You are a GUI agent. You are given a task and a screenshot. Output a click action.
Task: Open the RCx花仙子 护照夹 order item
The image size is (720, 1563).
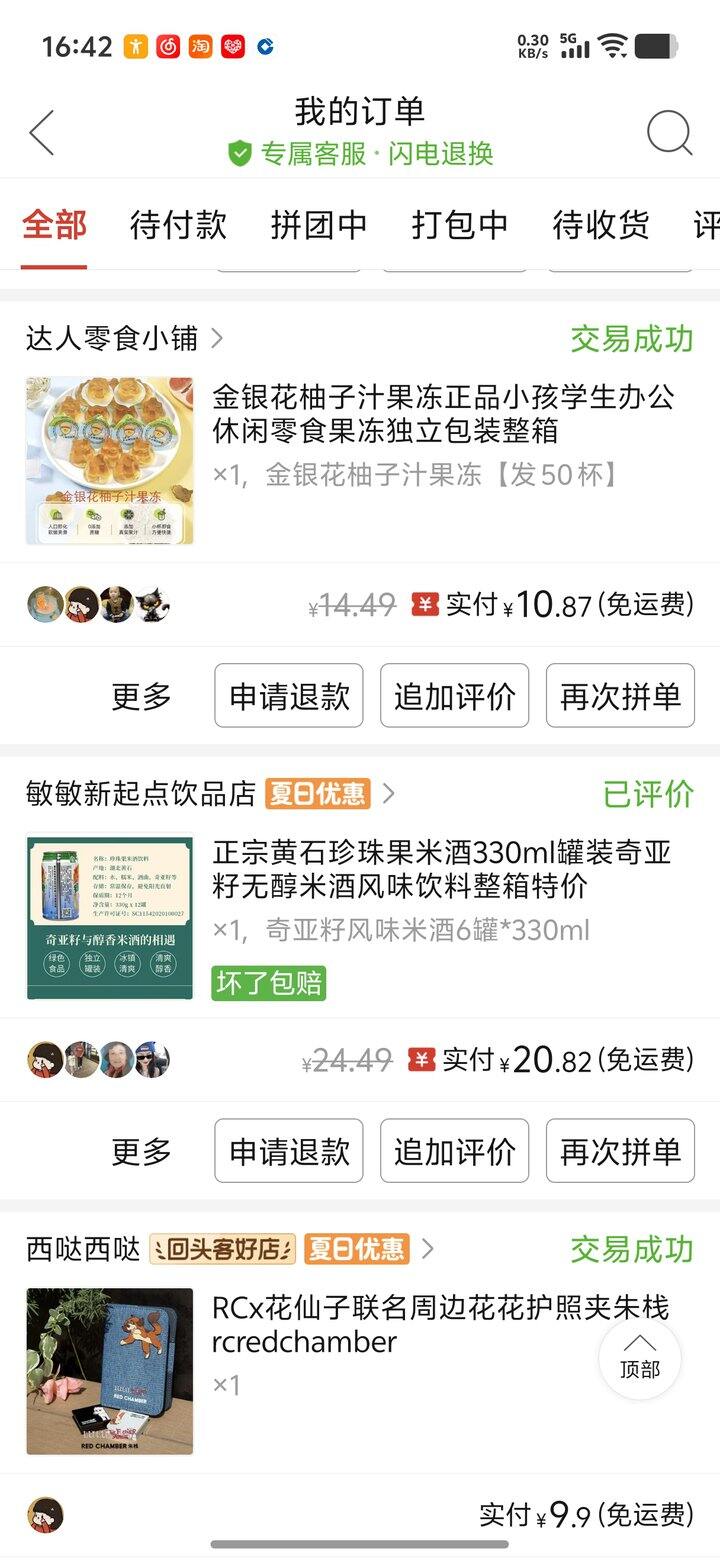[440, 1324]
